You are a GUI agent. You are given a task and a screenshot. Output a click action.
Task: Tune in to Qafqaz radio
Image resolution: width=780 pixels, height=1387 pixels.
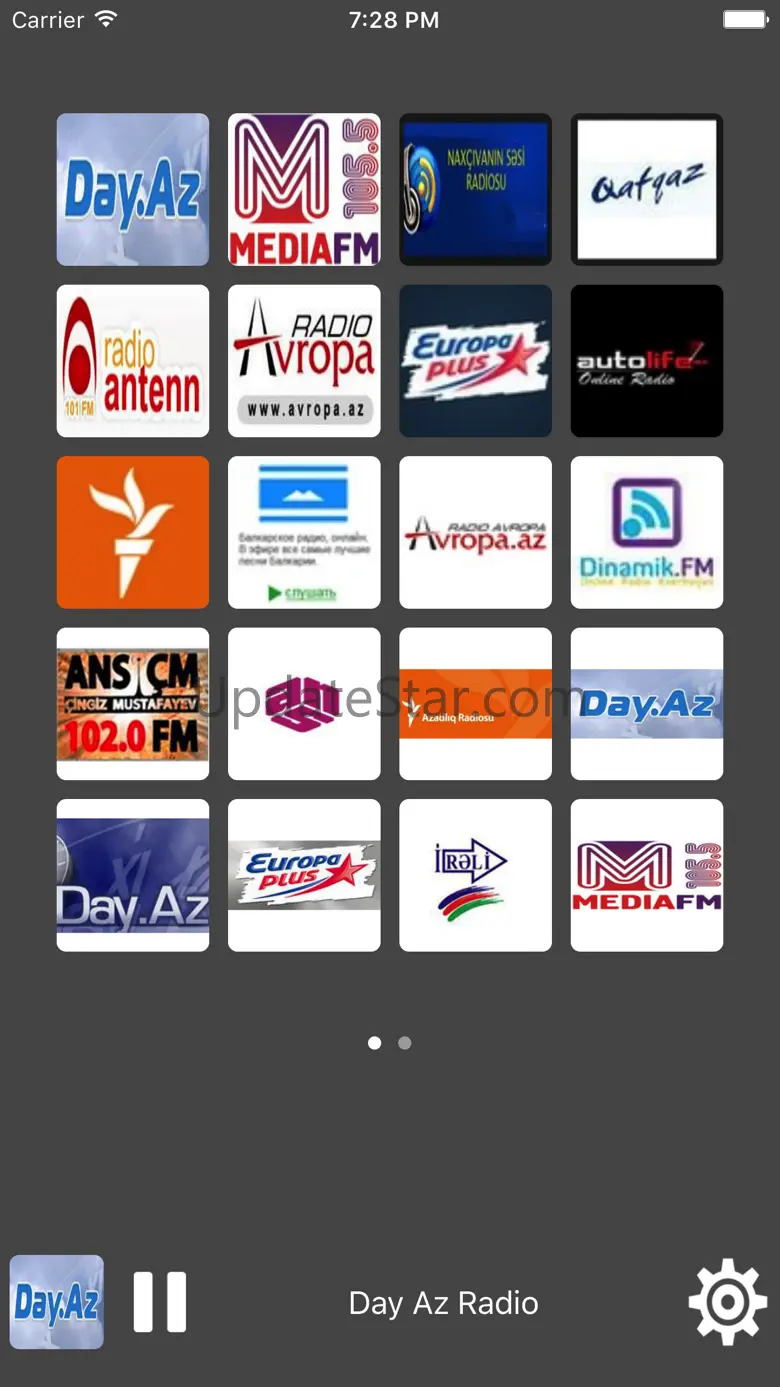[x=647, y=190]
